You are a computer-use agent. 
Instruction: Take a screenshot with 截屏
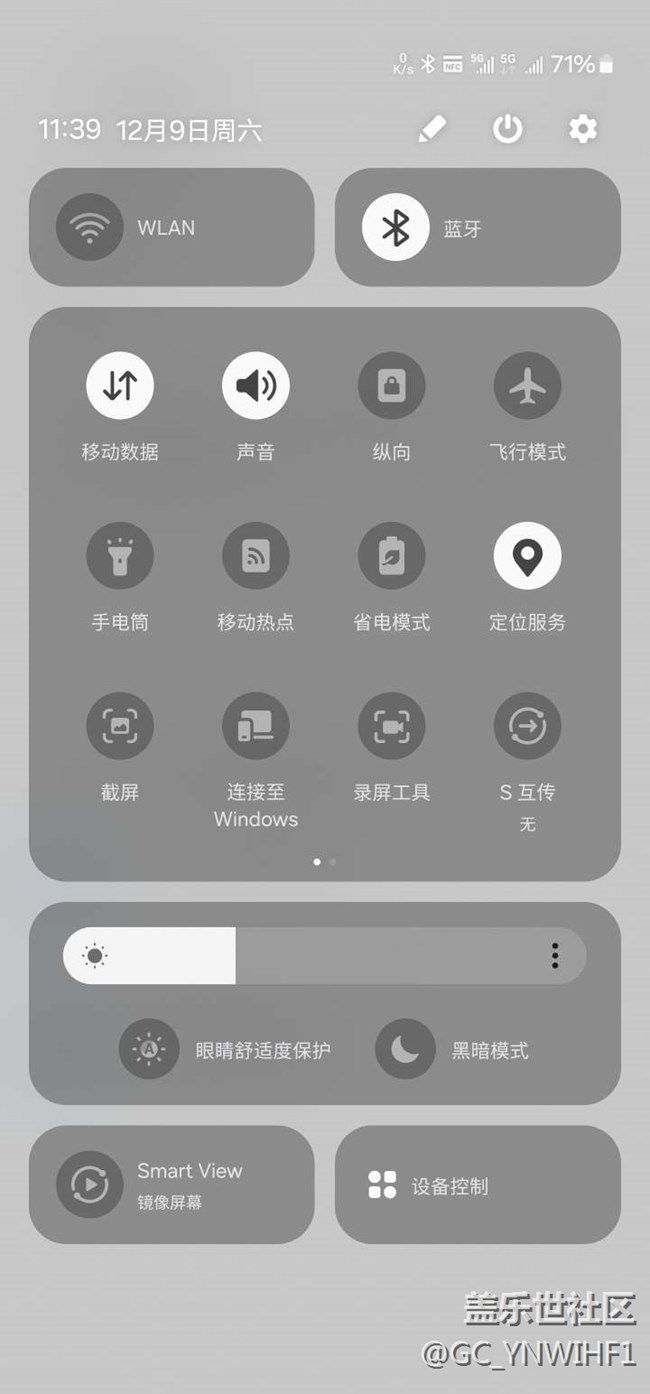[120, 725]
